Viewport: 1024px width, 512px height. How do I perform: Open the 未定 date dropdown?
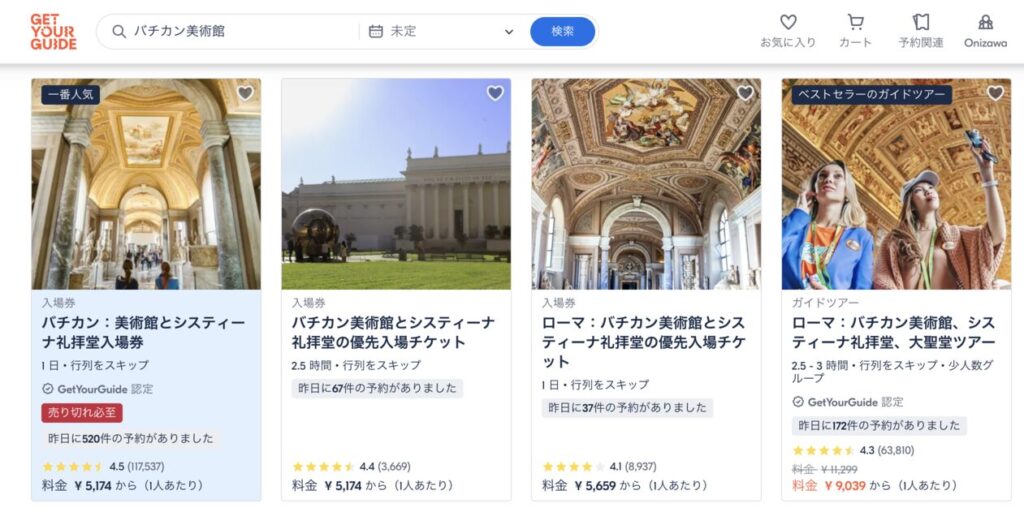click(440, 31)
